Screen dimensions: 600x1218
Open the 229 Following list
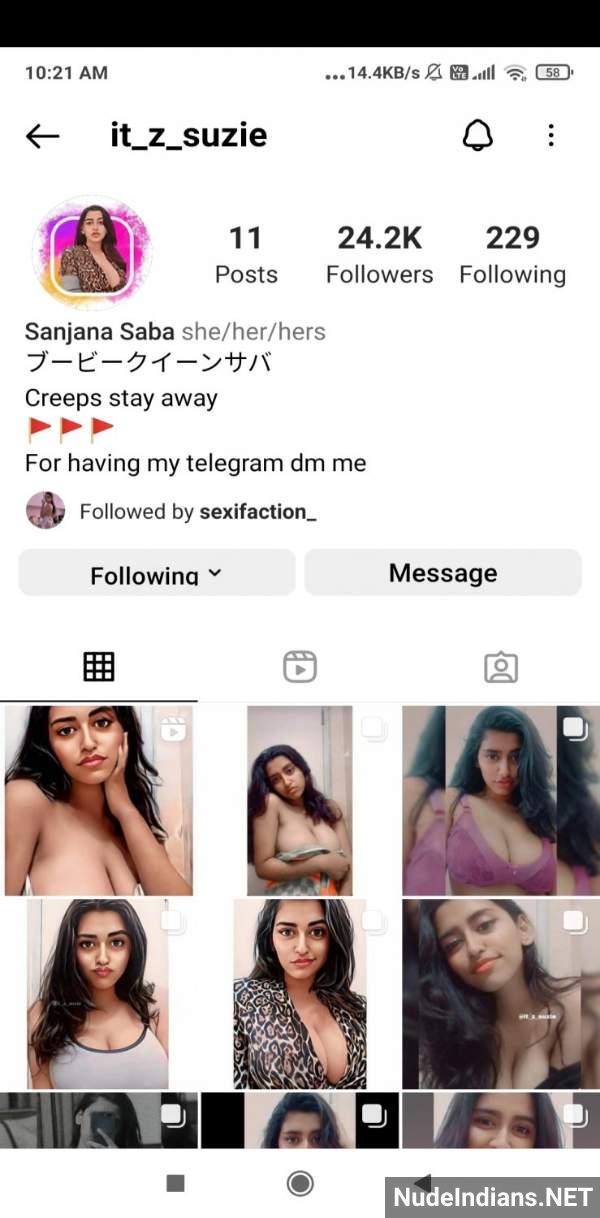(512, 254)
